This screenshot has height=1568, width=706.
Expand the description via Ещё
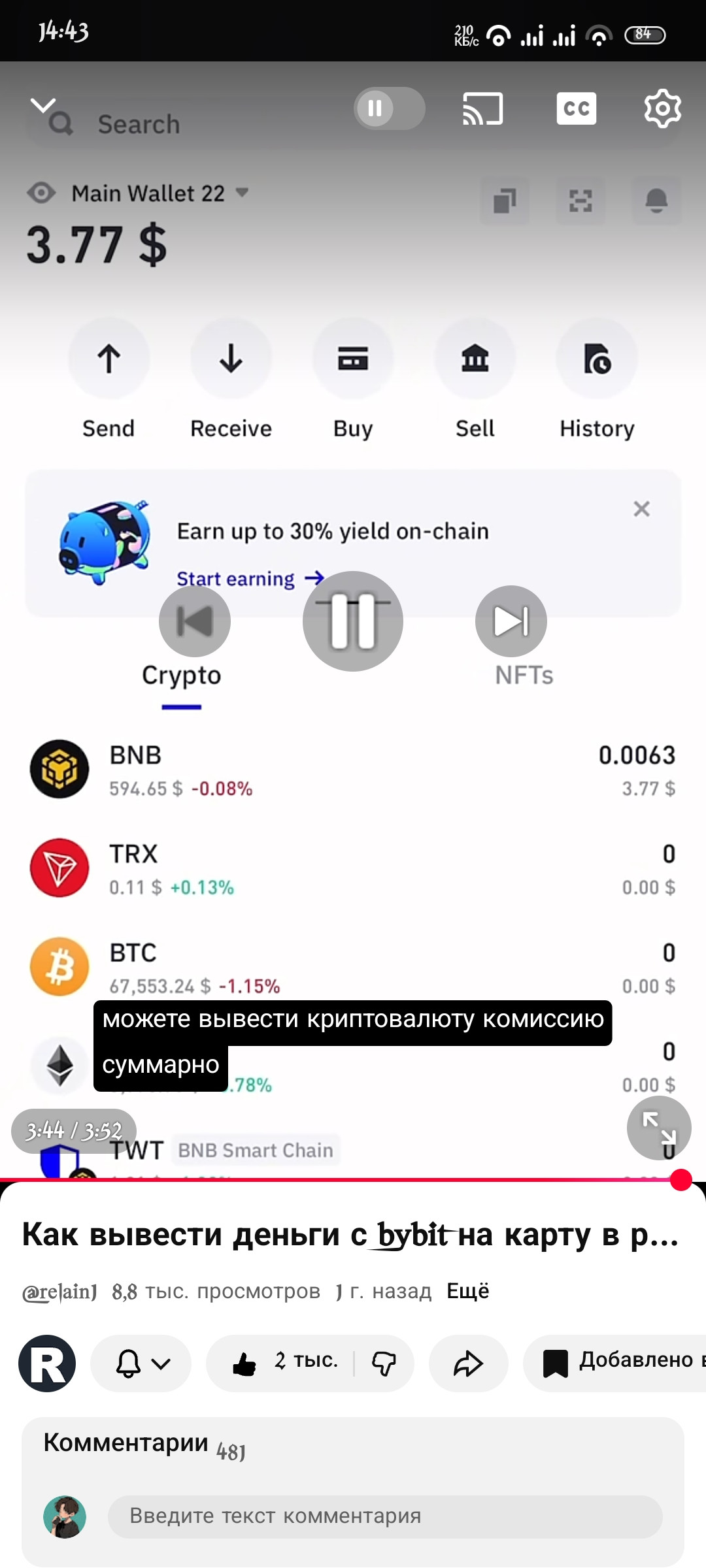point(468,1291)
